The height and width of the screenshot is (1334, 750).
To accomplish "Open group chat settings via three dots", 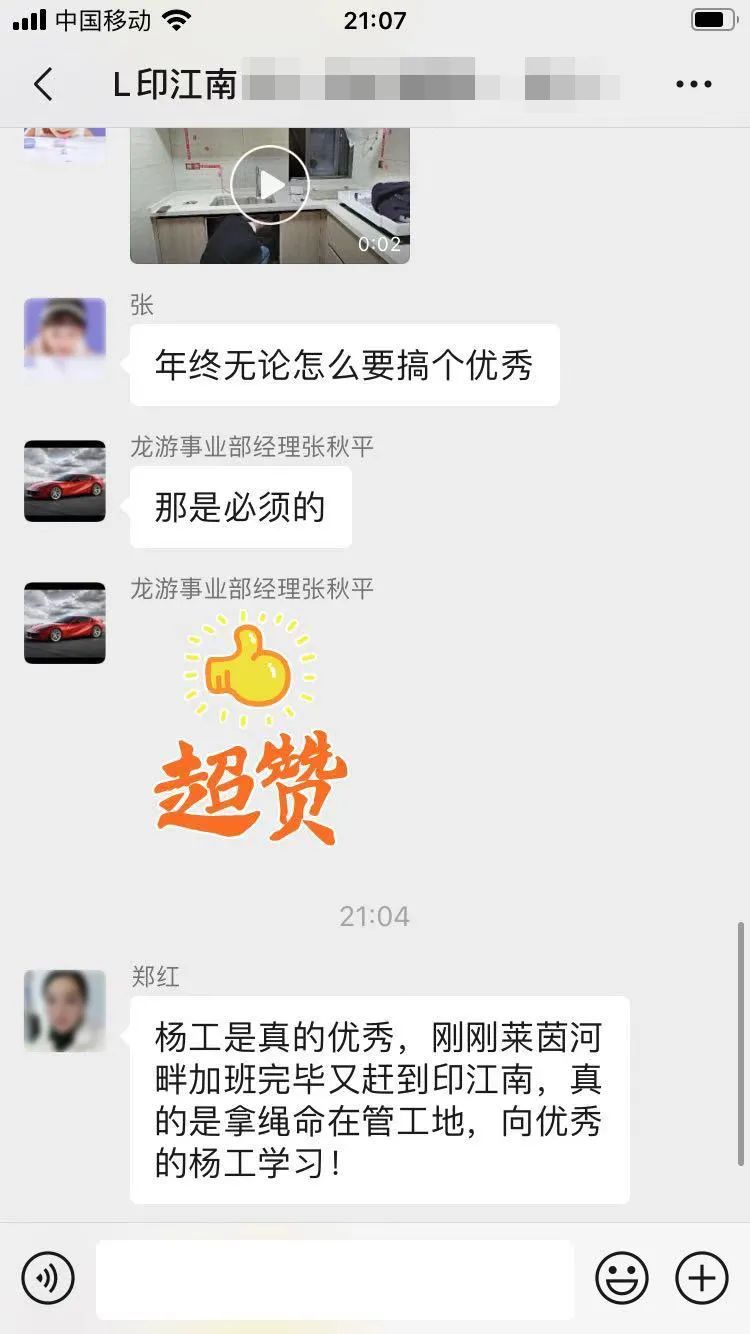I will (x=693, y=84).
